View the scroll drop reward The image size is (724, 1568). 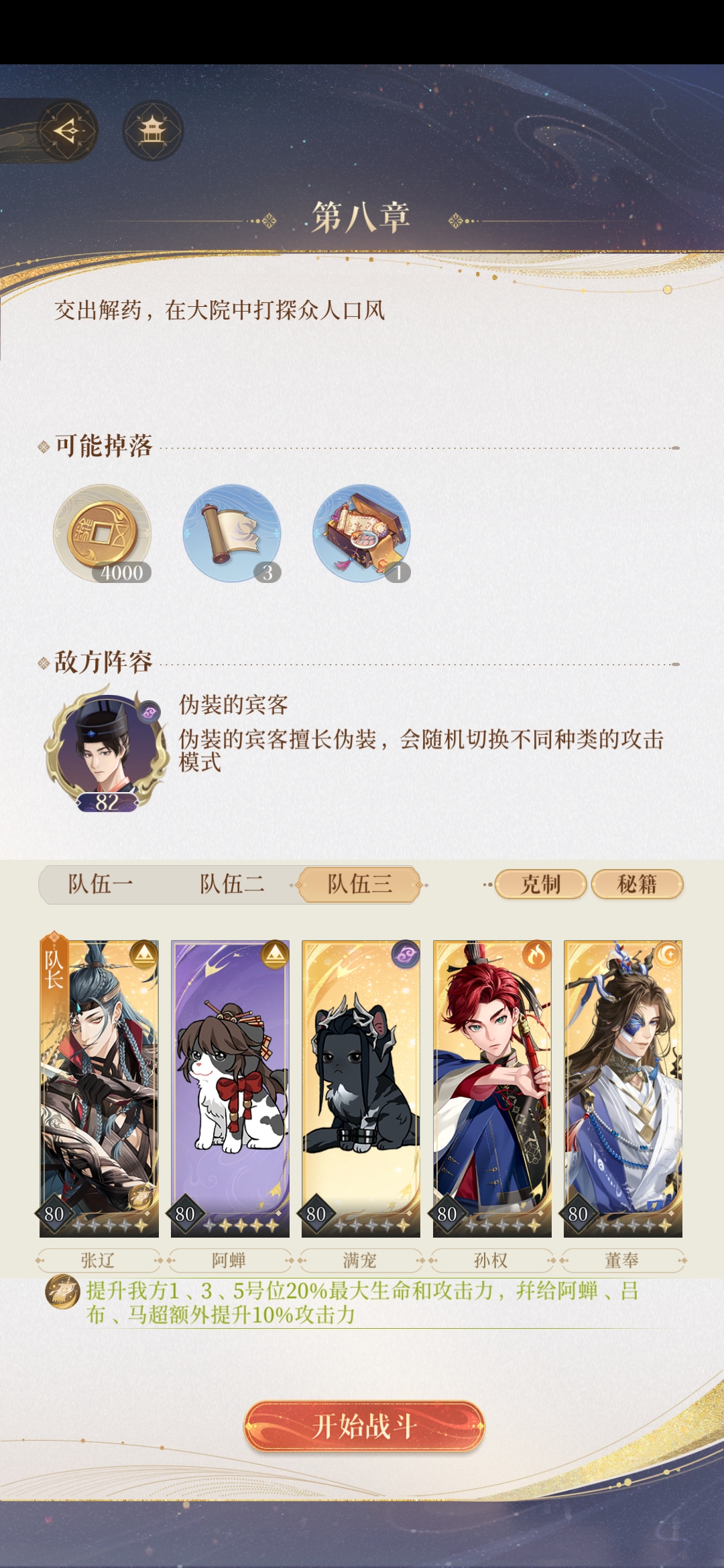pos(232,533)
